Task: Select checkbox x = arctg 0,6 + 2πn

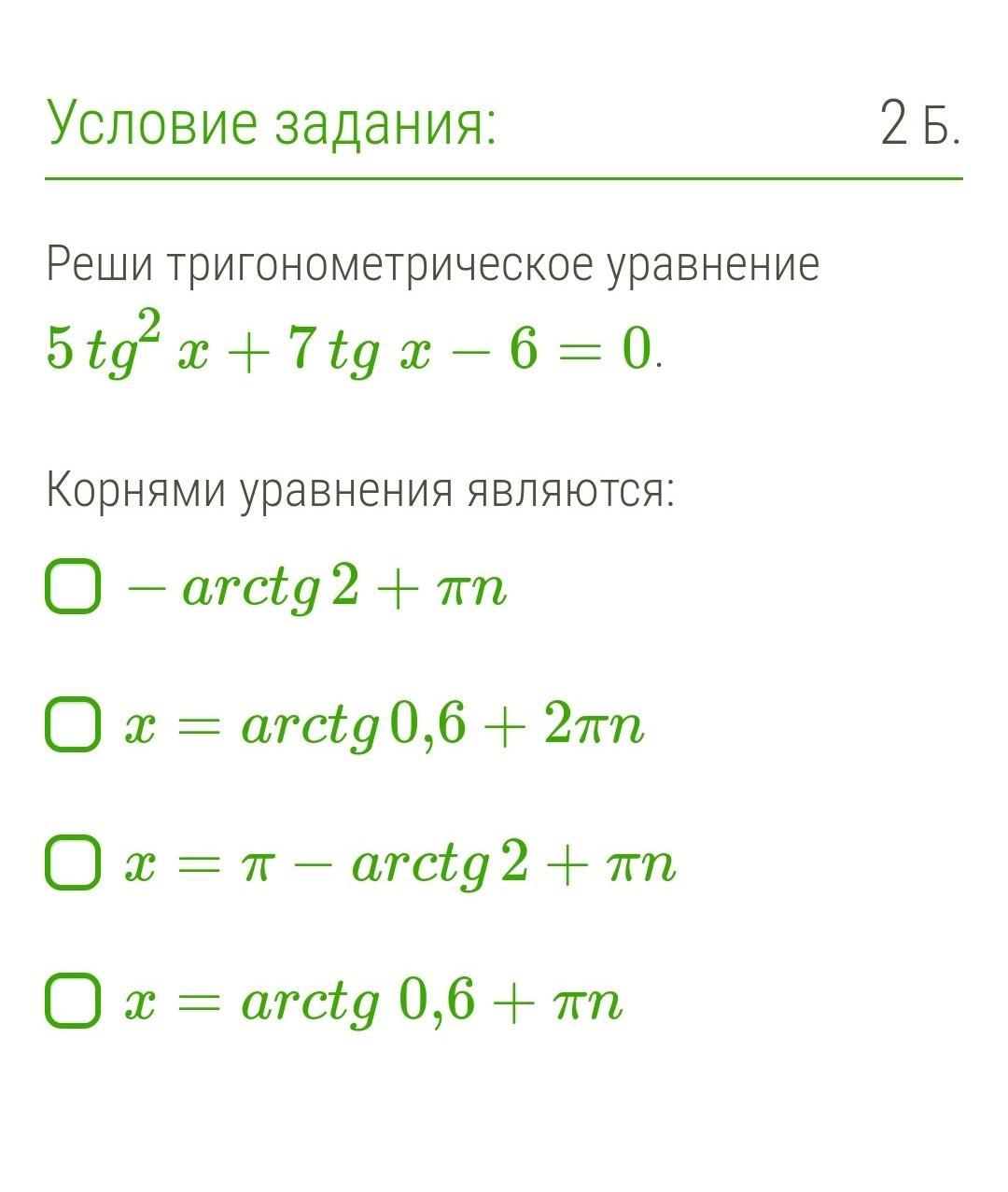Action: (x=73, y=724)
